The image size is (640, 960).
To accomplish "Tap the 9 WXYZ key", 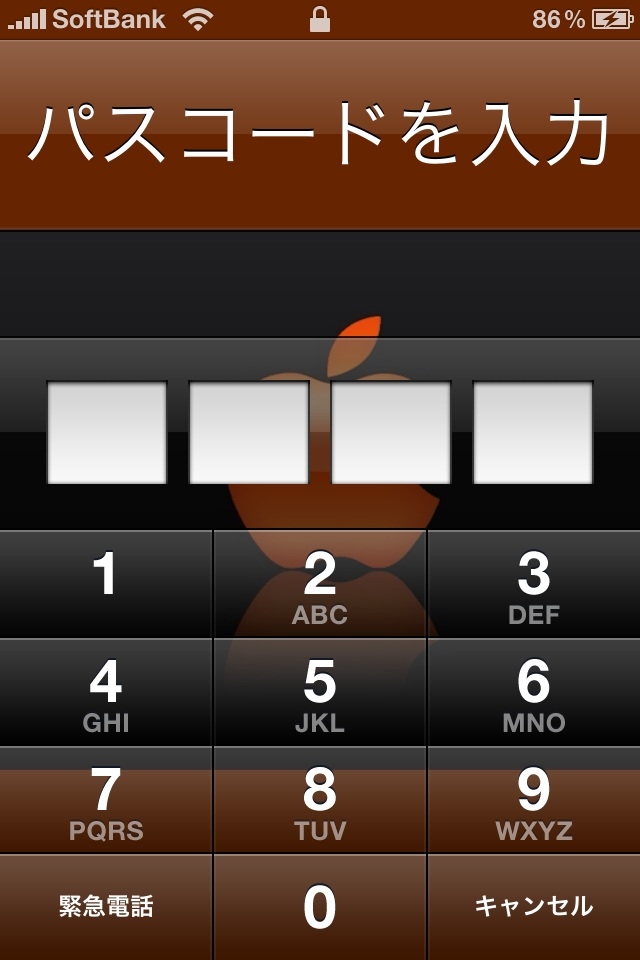I will coord(534,800).
